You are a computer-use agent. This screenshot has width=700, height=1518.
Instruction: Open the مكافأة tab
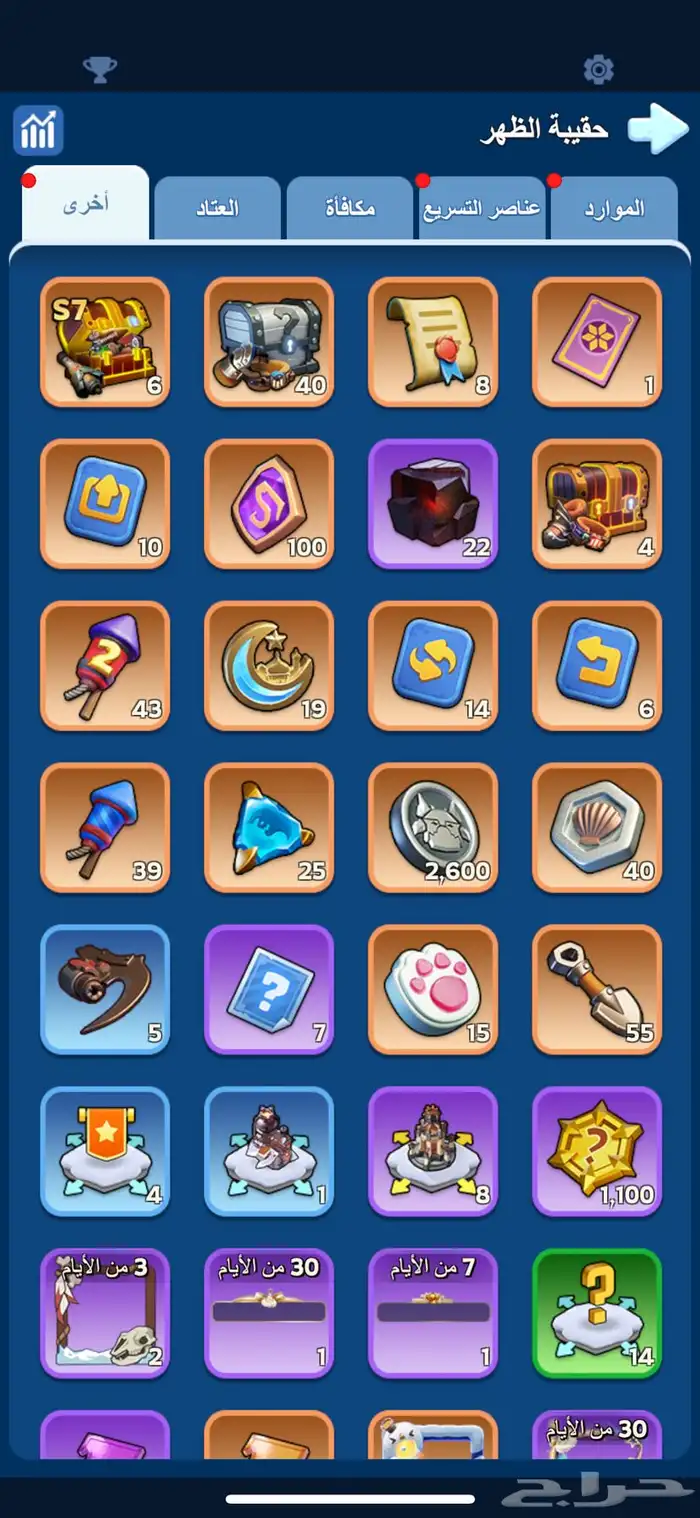(350, 209)
